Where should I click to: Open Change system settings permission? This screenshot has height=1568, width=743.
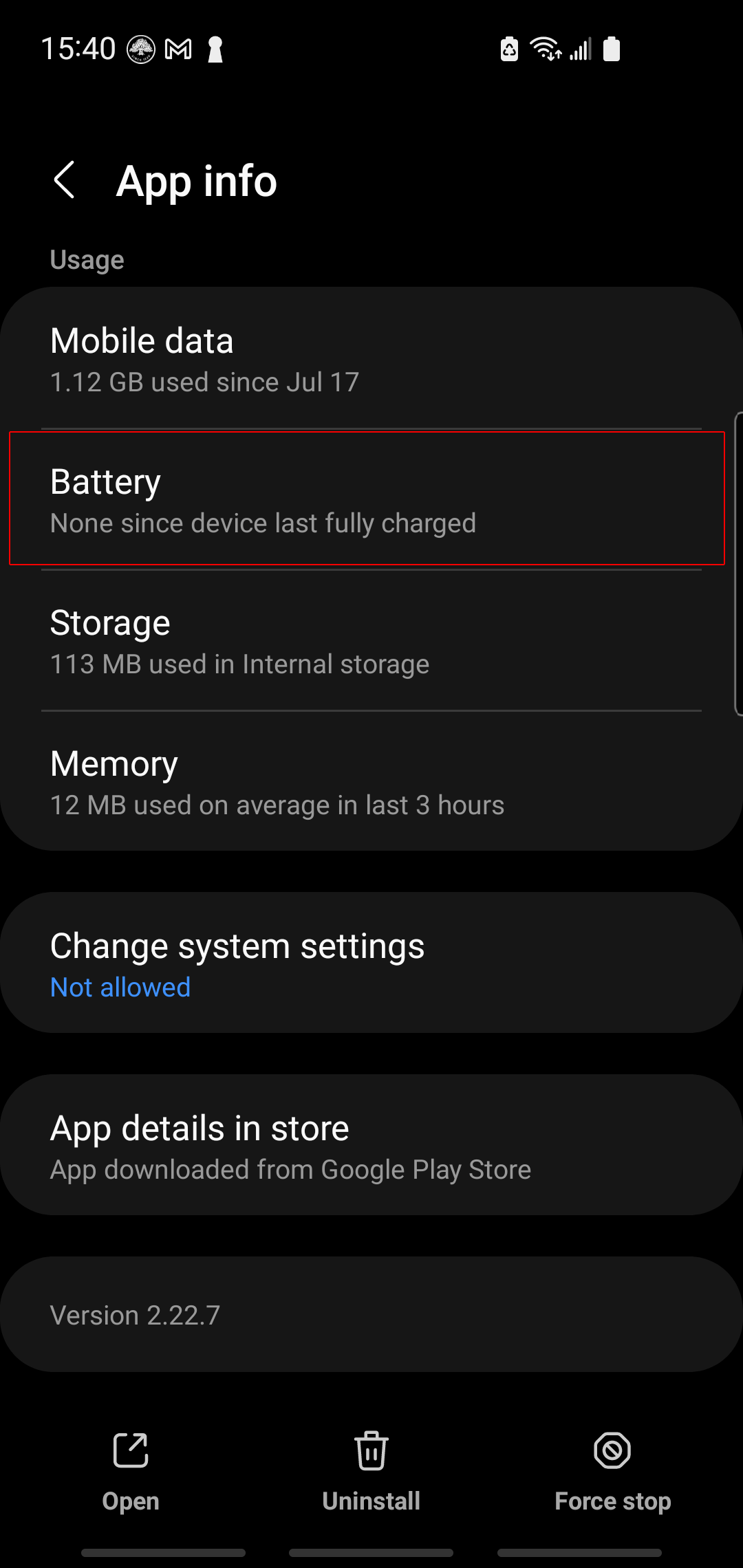(371, 964)
